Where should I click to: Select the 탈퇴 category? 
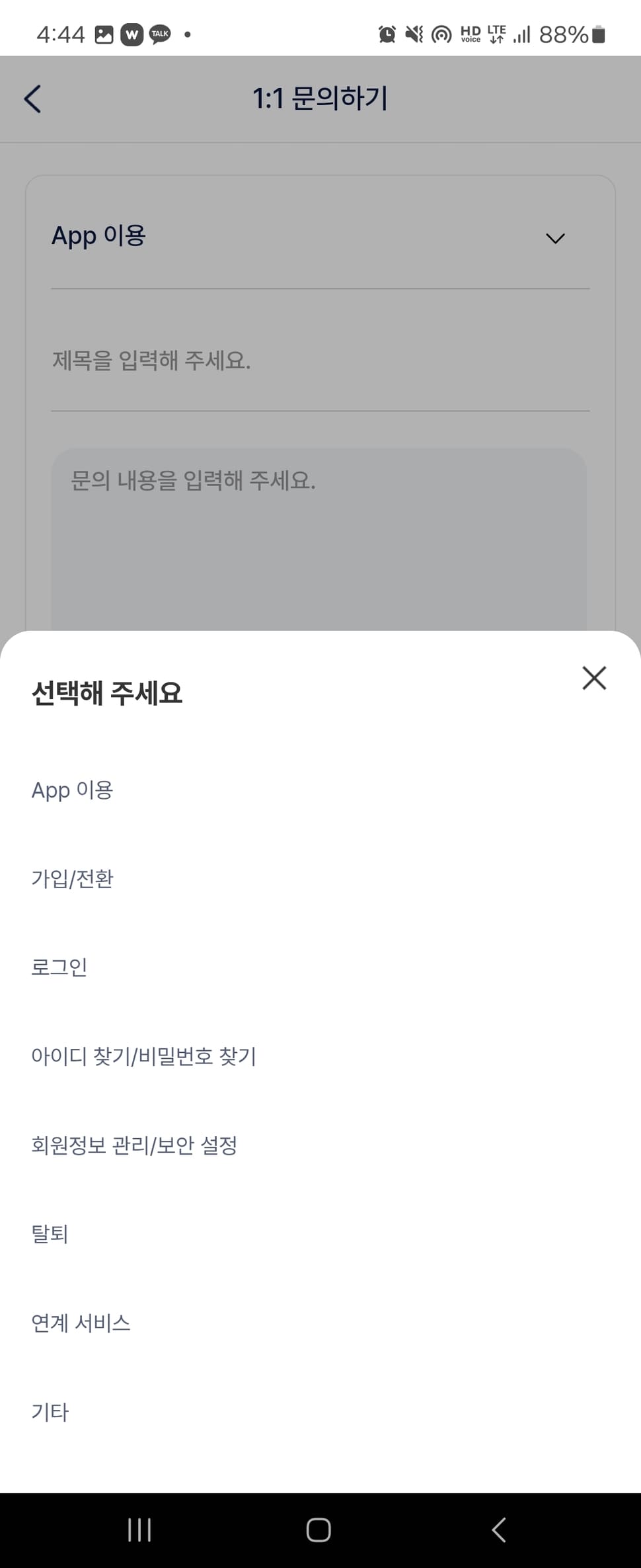tap(50, 1233)
